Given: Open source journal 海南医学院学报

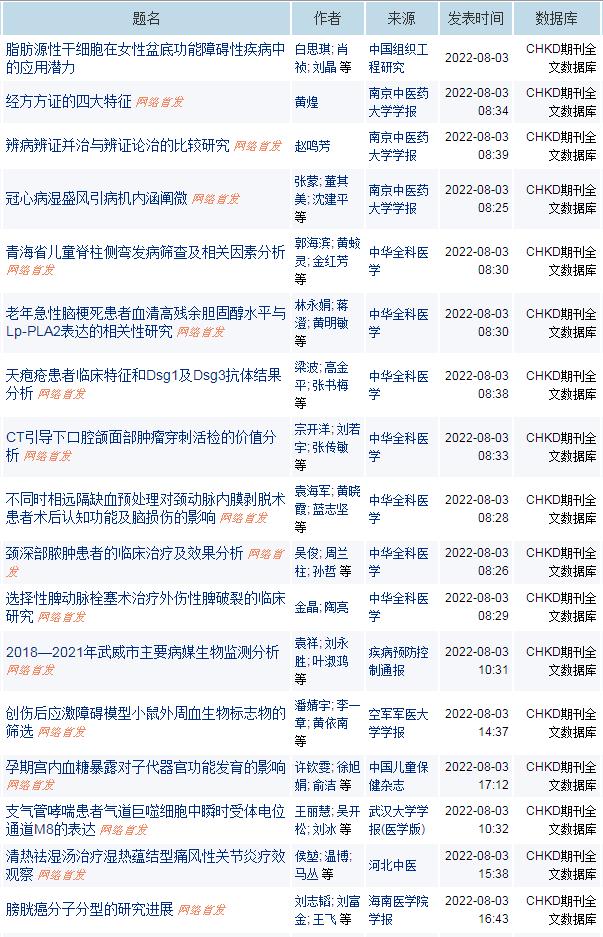Looking at the screenshot, I should (398, 910).
